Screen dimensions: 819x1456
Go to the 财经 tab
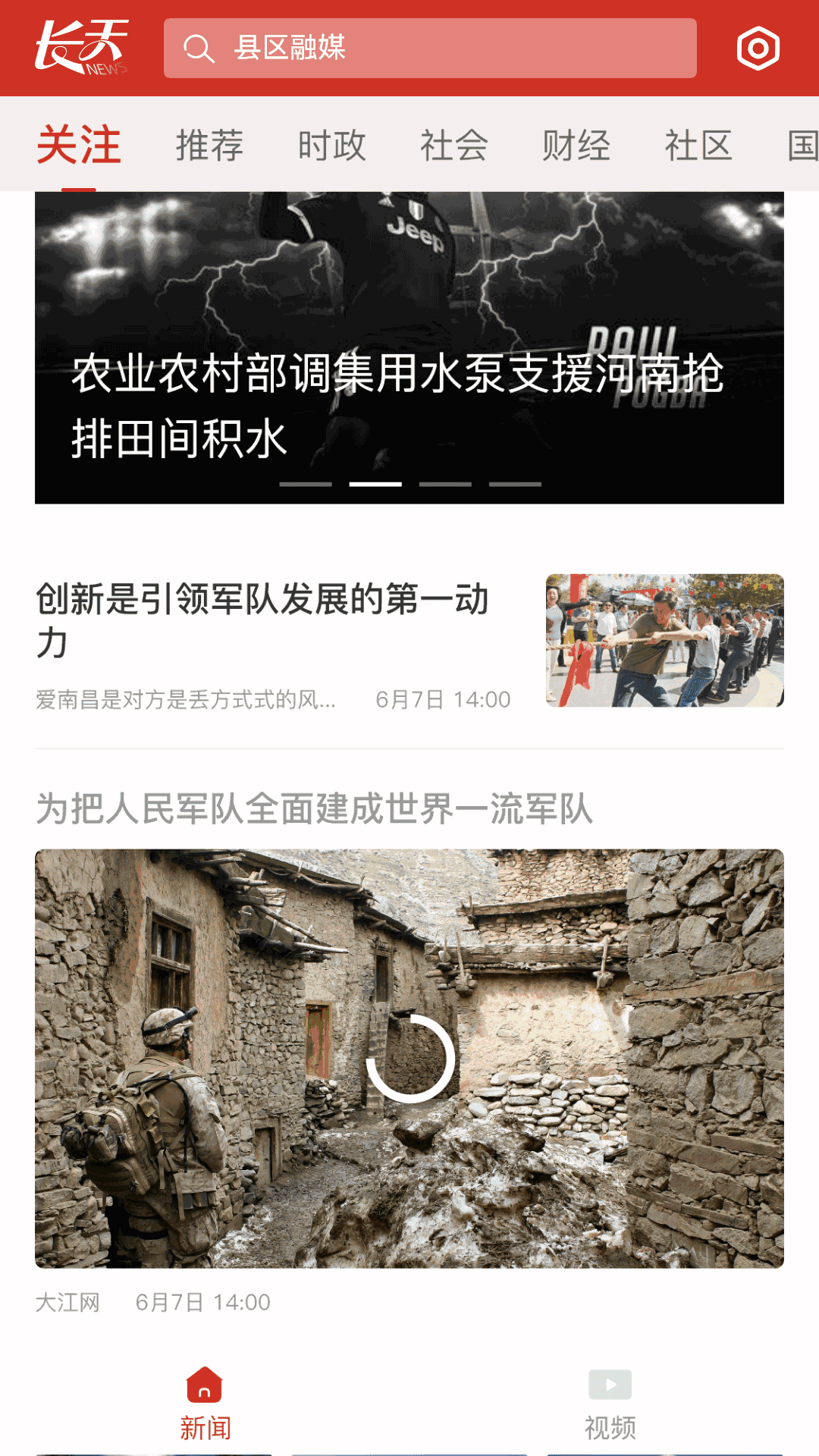pos(576,145)
